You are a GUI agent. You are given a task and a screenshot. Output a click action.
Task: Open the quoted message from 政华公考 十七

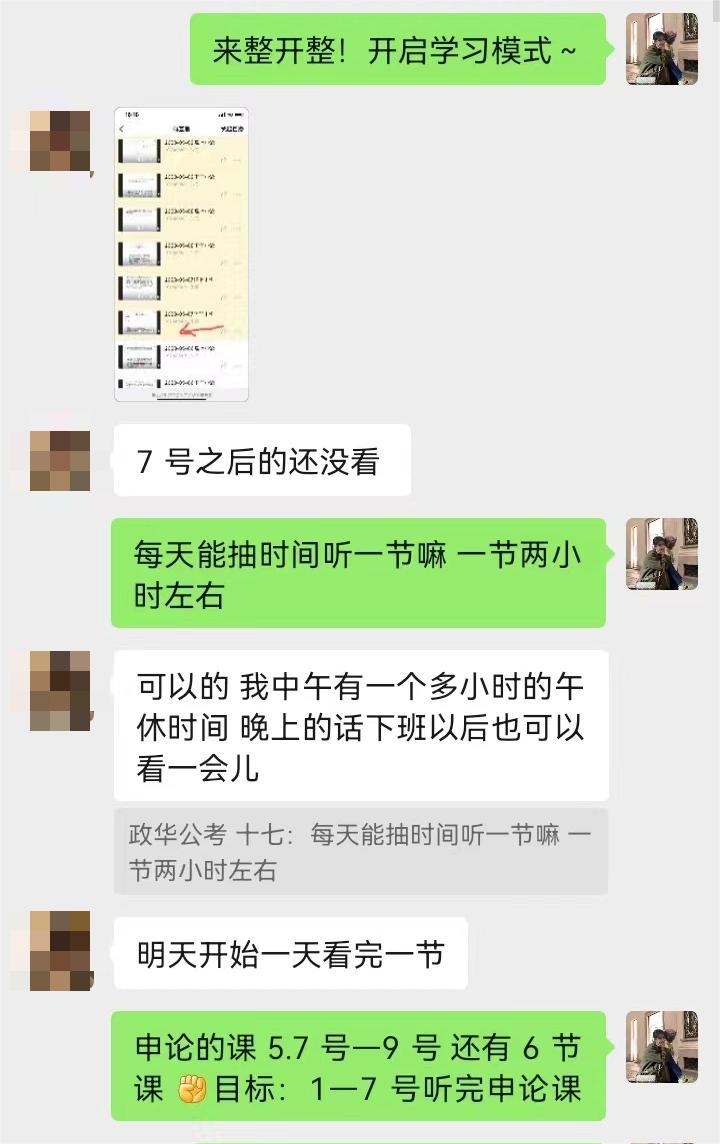click(x=360, y=852)
